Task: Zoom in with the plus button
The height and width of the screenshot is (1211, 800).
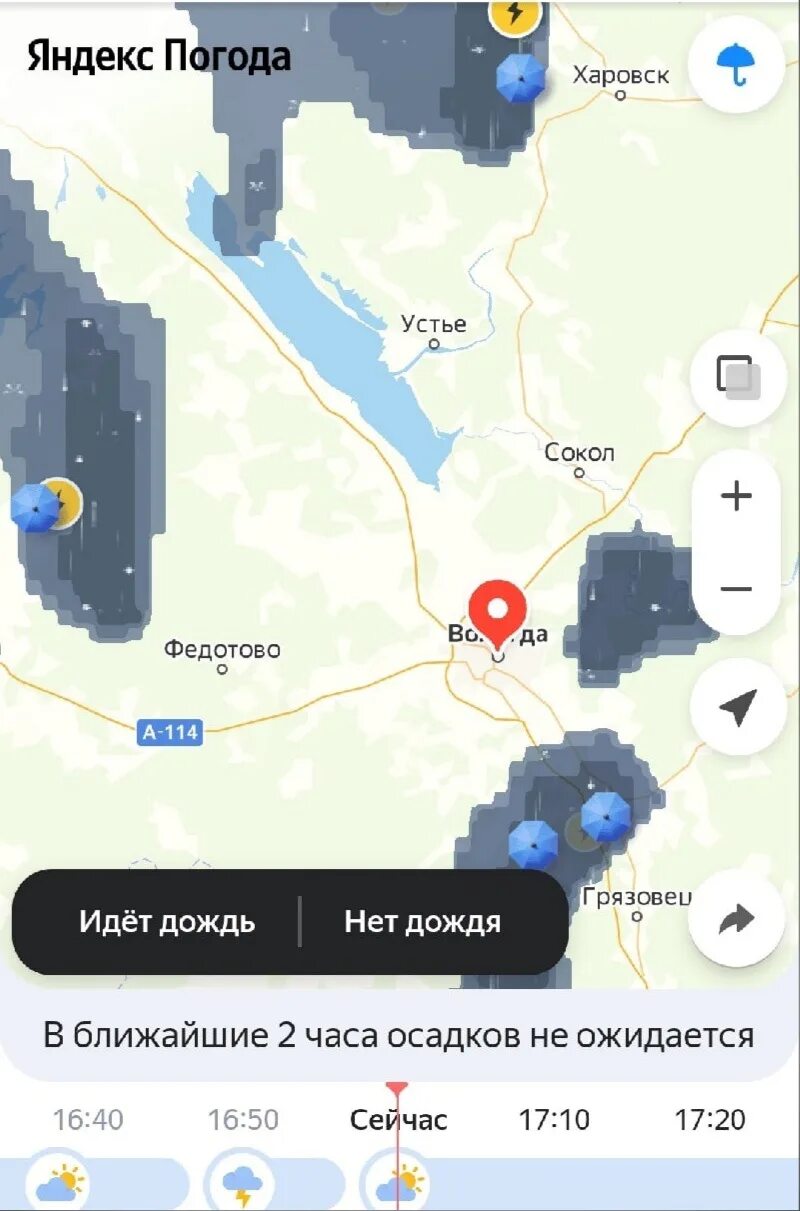Action: (737, 496)
